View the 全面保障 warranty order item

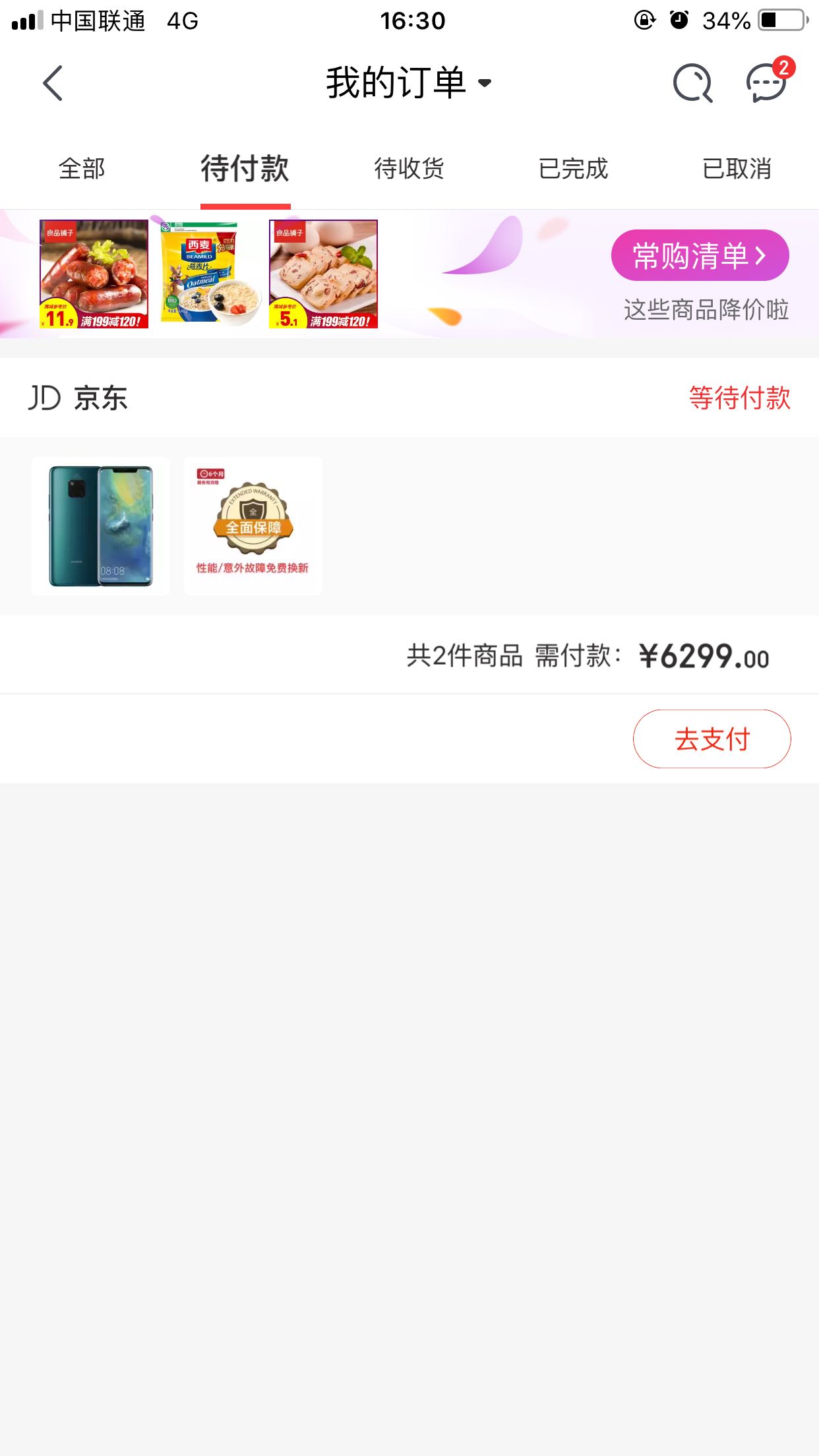point(253,526)
